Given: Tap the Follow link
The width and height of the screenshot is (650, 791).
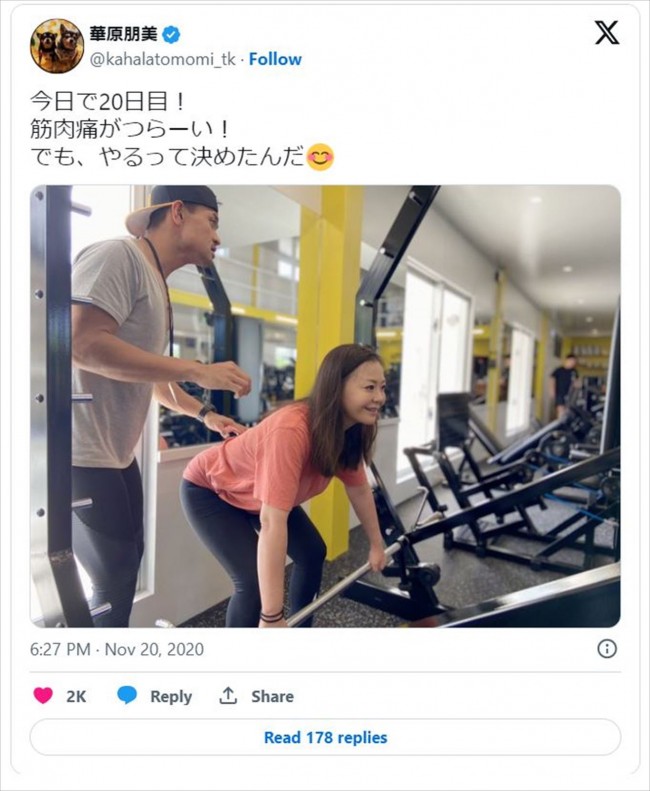Looking at the screenshot, I should pos(275,59).
